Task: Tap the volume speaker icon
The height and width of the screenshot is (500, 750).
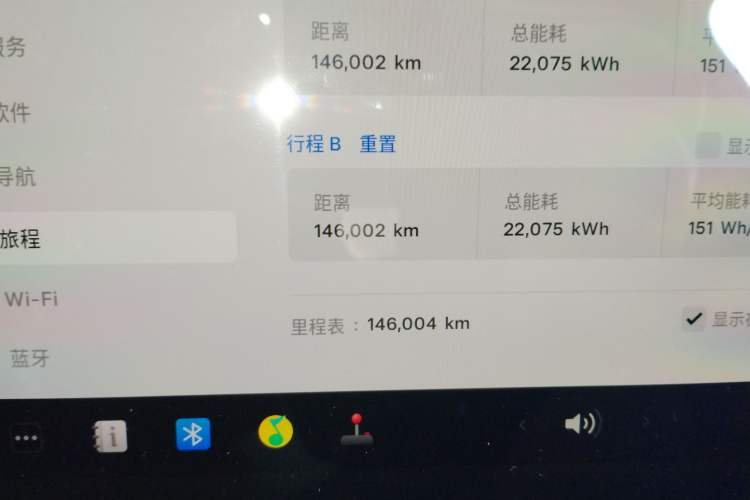Action: pyautogui.click(x=580, y=424)
